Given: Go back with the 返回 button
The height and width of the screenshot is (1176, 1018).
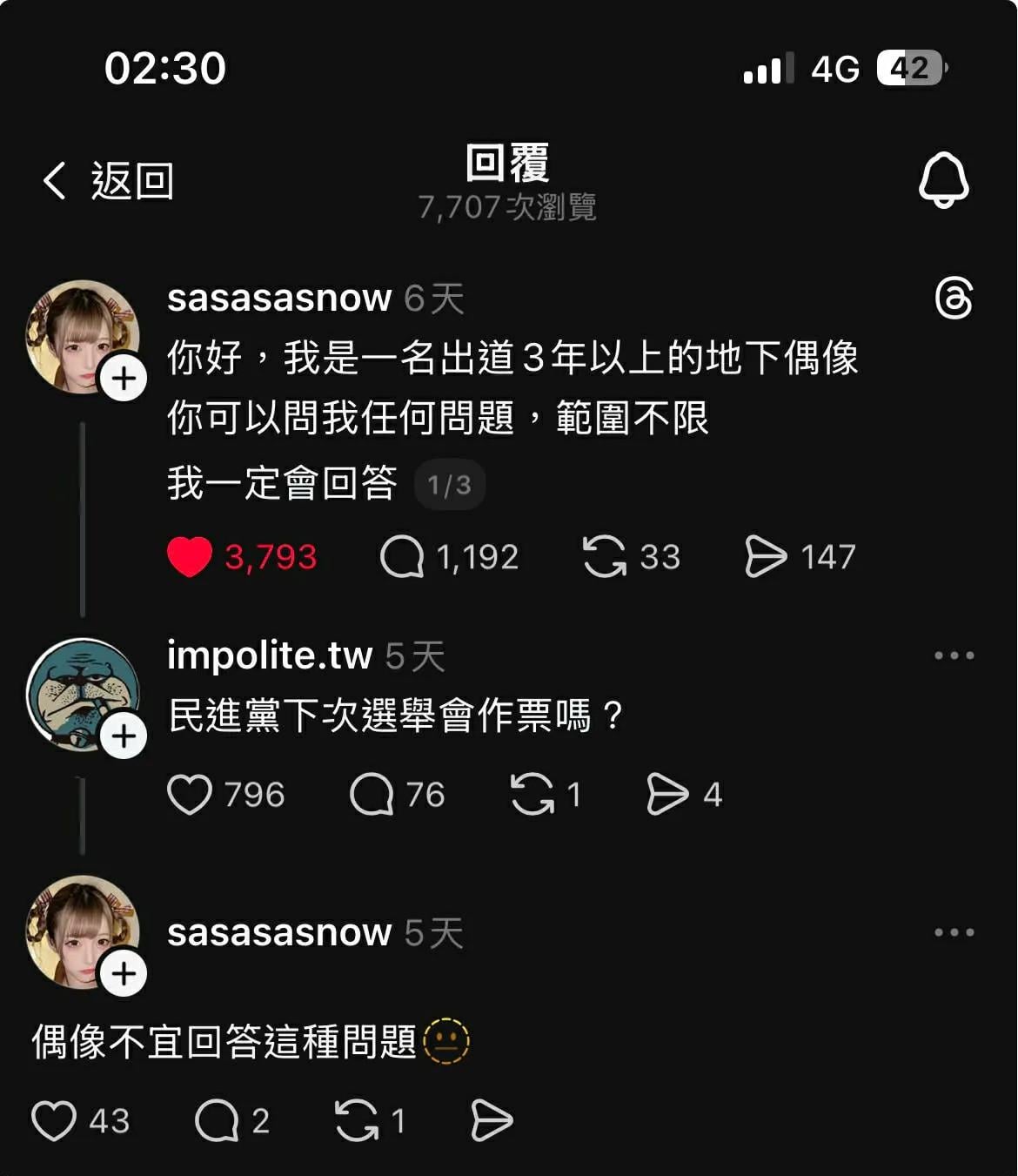Looking at the screenshot, I should click(109, 181).
